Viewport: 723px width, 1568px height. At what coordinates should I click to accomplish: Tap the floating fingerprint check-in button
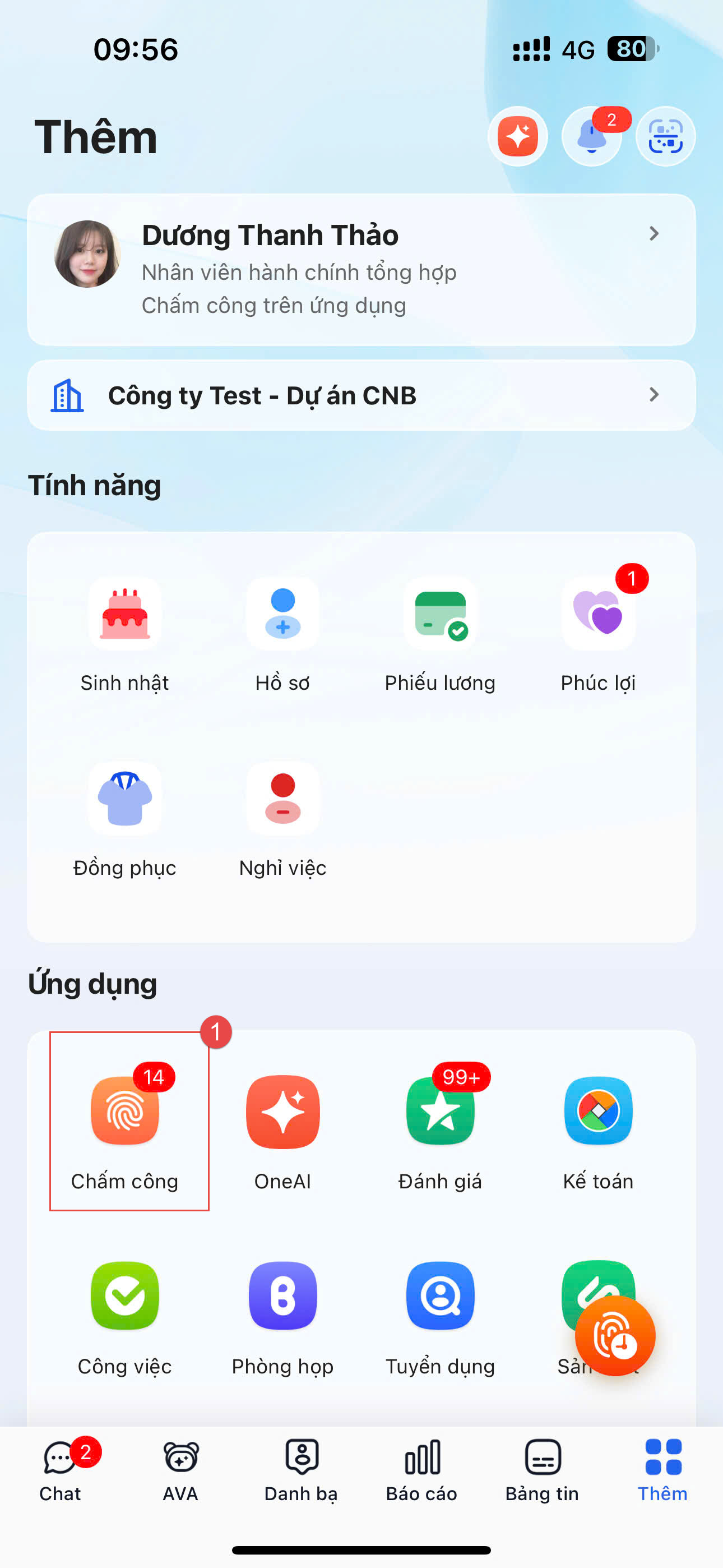(x=615, y=1335)
